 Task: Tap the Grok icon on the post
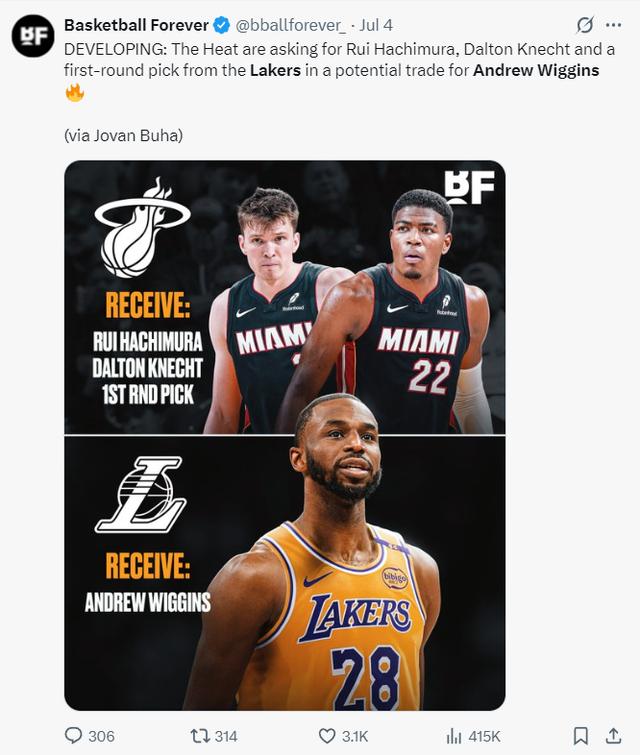[585, 25]
